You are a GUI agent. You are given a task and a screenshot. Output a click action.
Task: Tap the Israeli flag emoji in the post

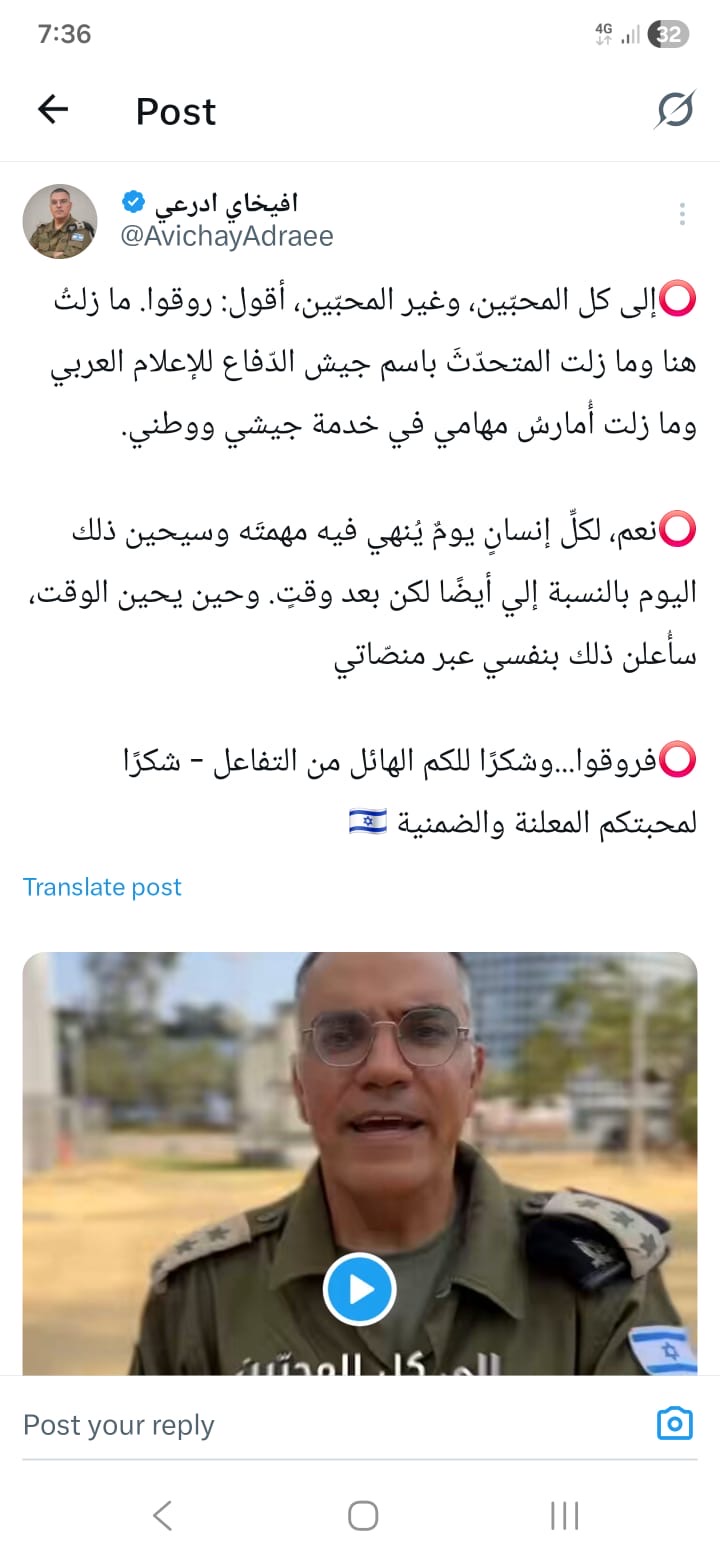[368, 821]
